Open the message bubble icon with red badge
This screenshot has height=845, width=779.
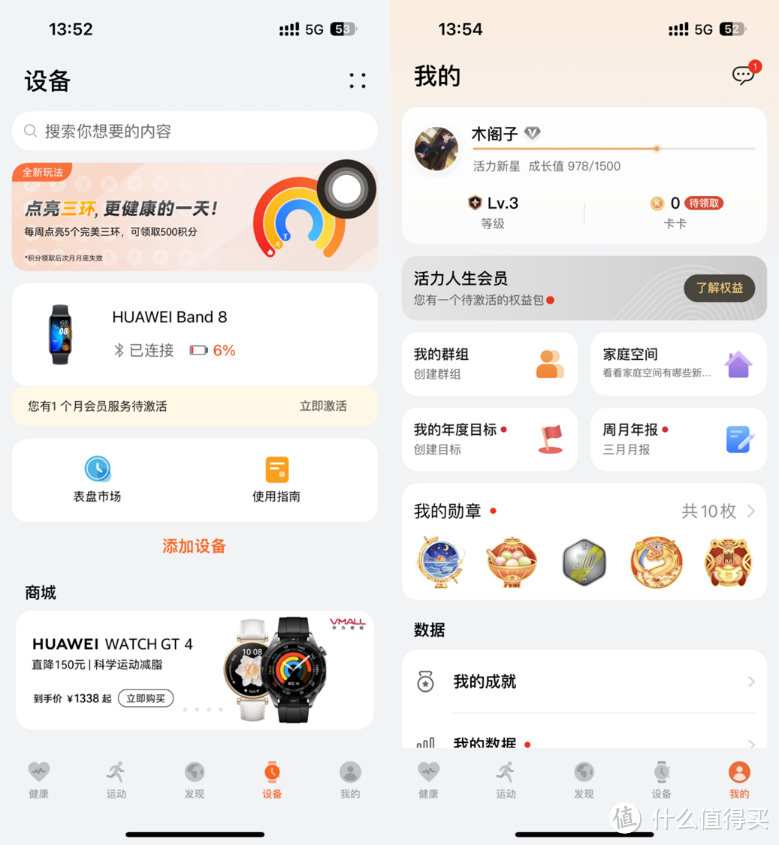click(741, 75)
